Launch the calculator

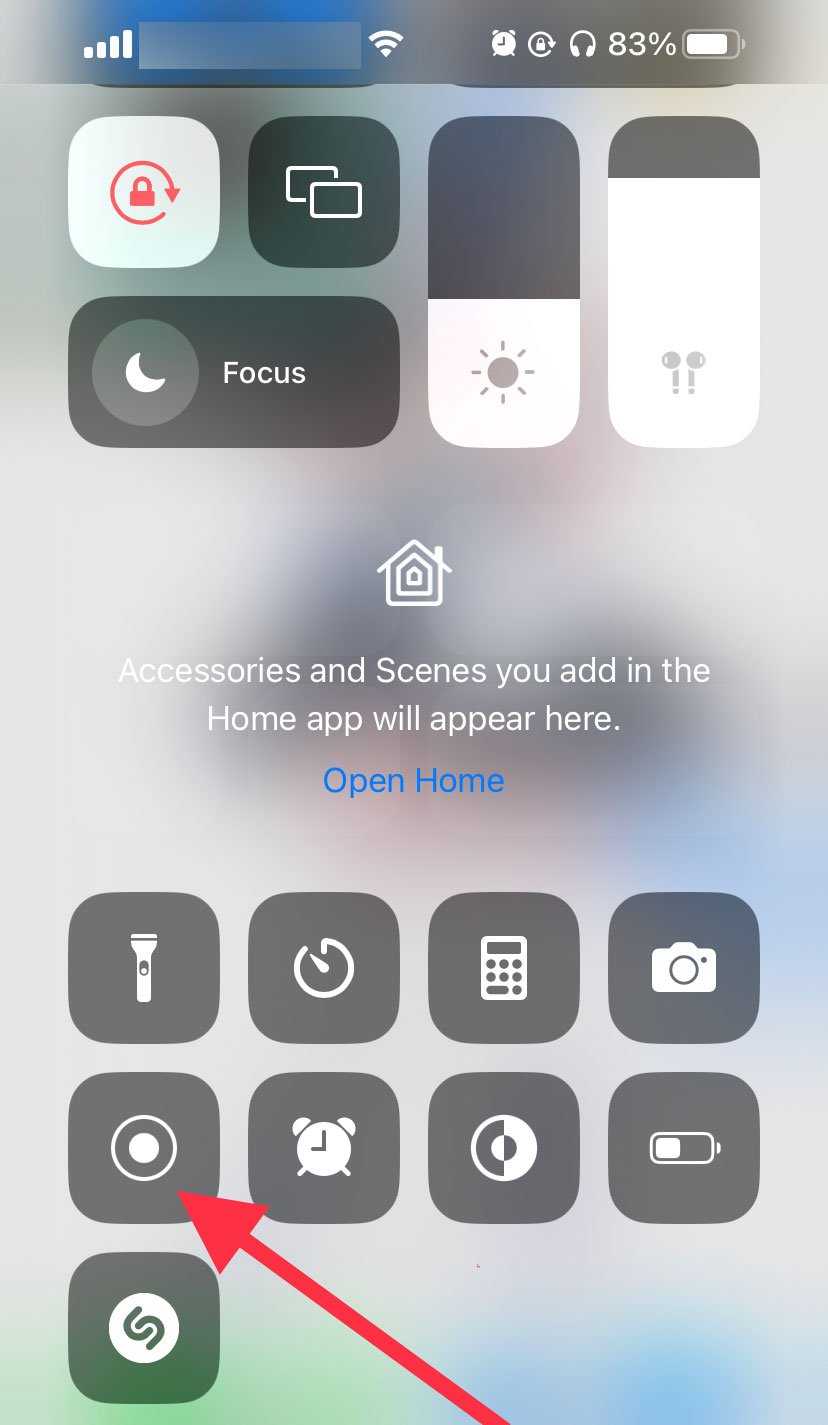click(503, 967)
